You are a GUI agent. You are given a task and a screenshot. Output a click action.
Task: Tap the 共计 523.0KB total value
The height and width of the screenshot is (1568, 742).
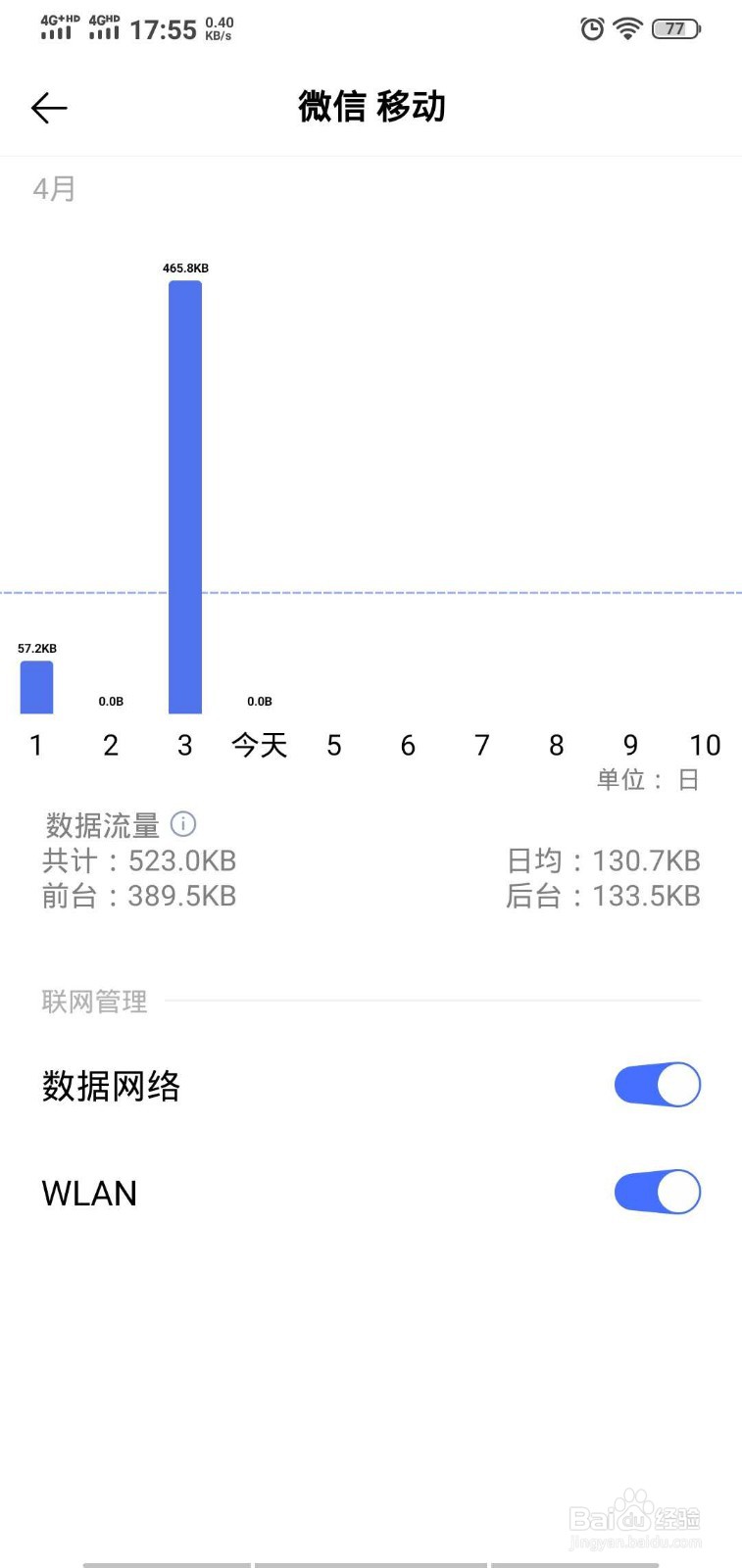(138, 860)
